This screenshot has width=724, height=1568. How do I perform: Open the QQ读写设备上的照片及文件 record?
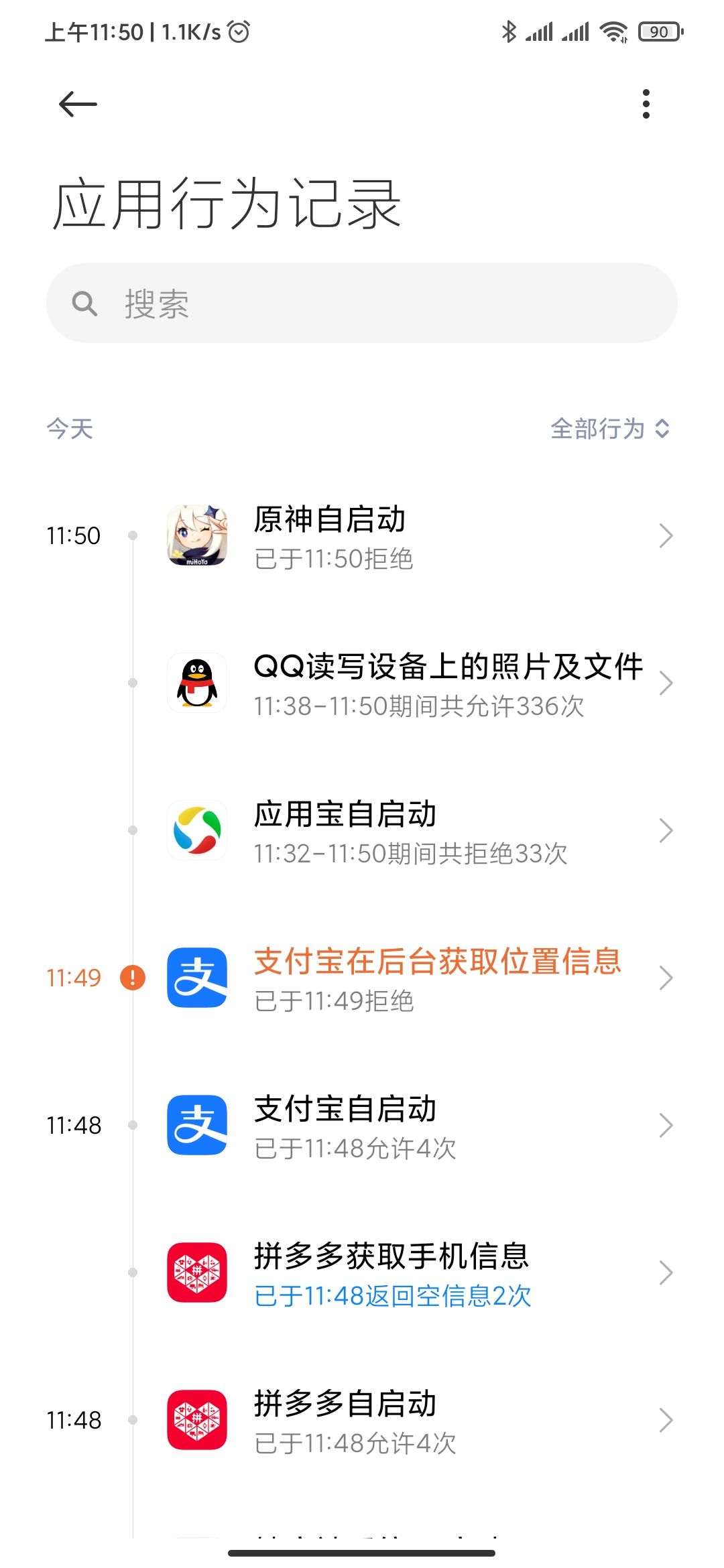coord(362,683)
